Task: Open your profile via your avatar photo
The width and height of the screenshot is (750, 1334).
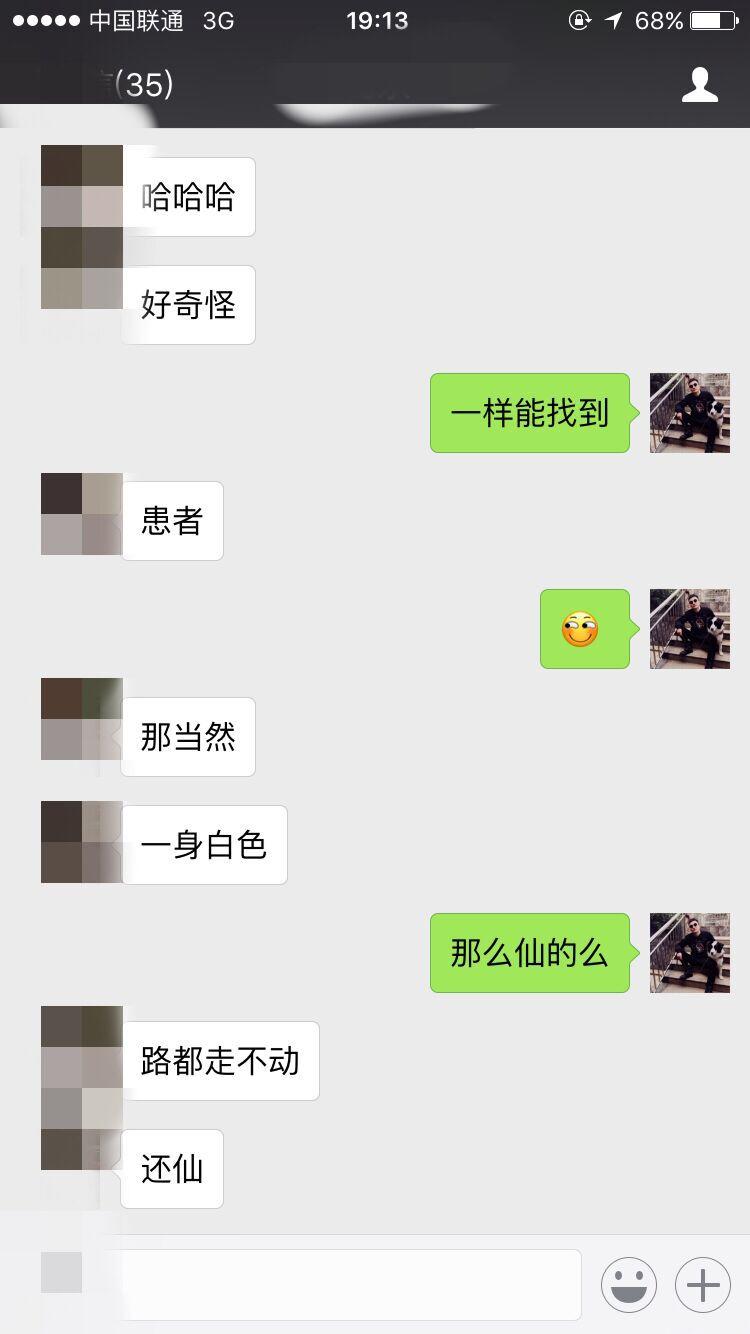Action: [x=689, y=412]
